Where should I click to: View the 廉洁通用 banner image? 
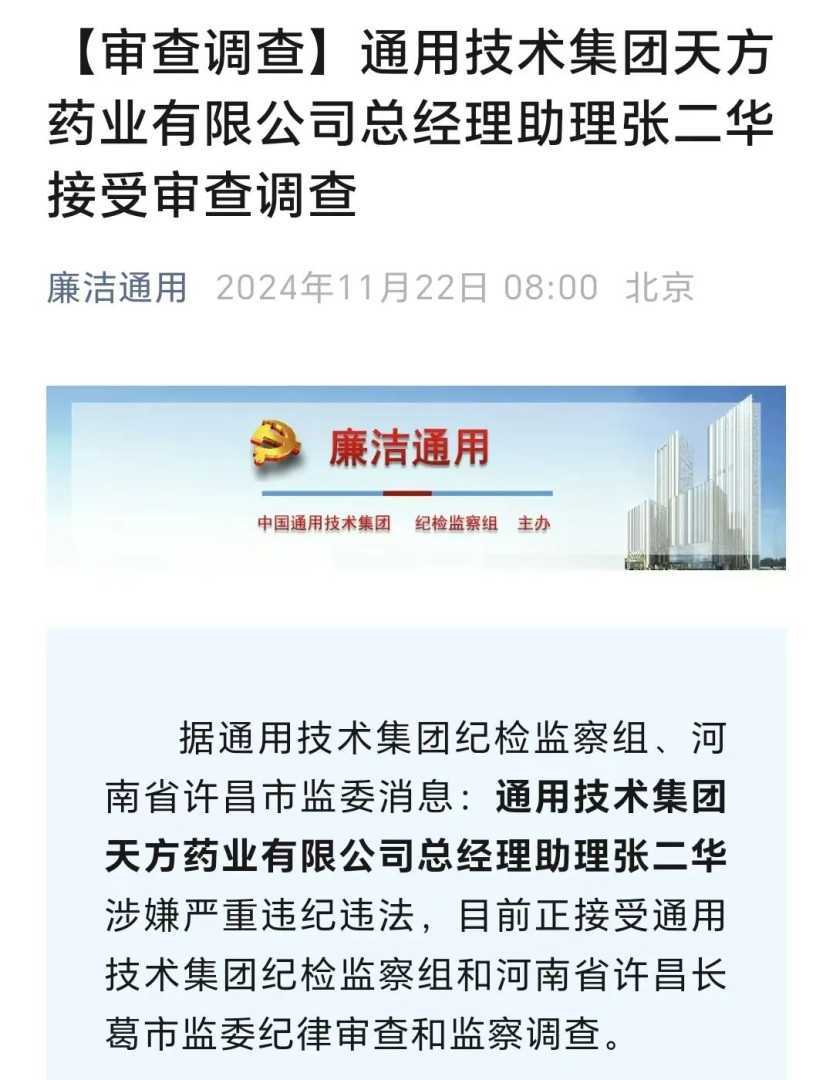coord(415,478)
